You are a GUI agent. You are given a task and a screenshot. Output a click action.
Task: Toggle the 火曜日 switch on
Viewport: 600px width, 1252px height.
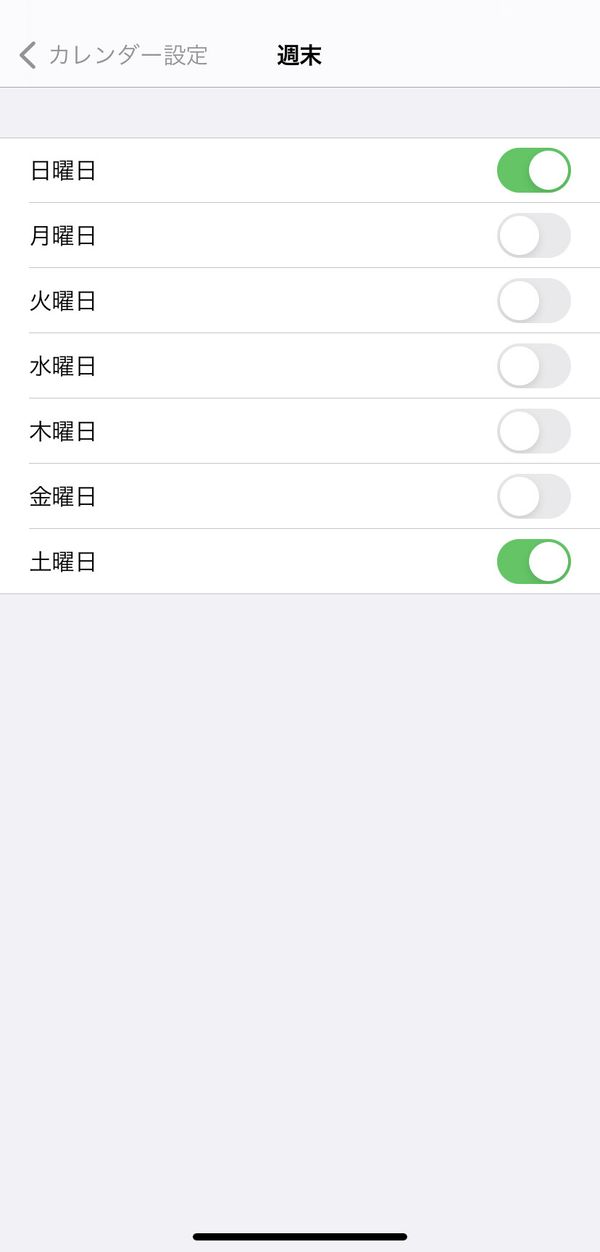pyautogui.click(x=534, y=300)
